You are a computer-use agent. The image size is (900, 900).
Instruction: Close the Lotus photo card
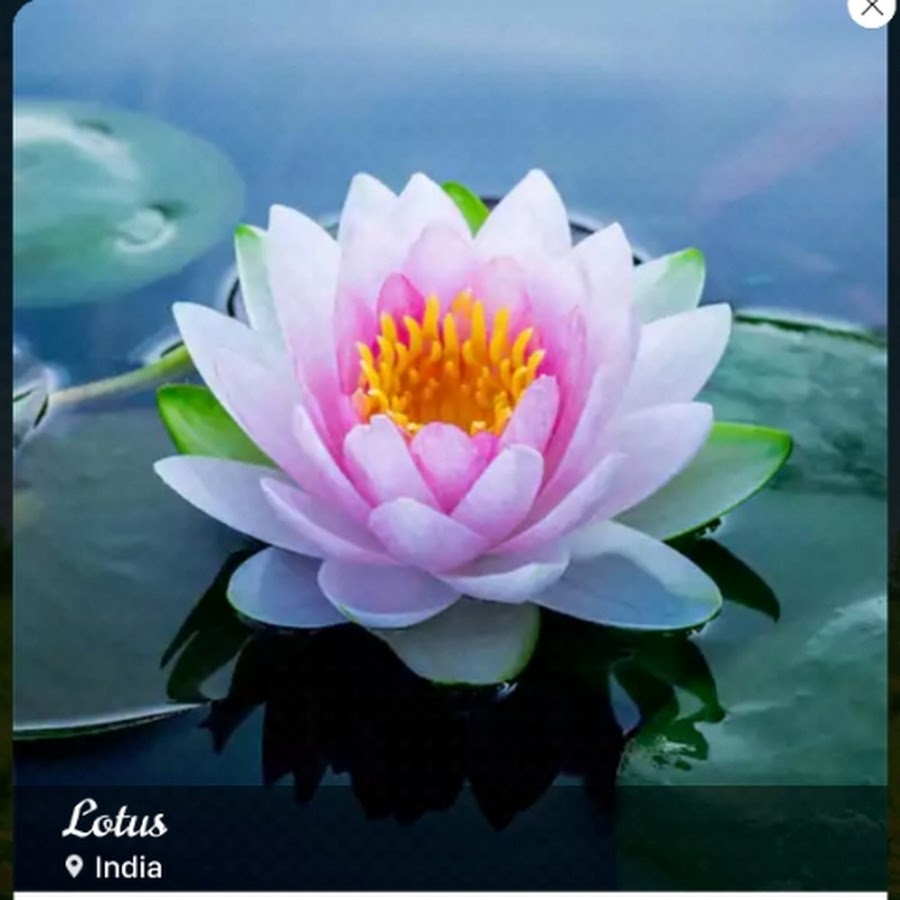point(871,8)
